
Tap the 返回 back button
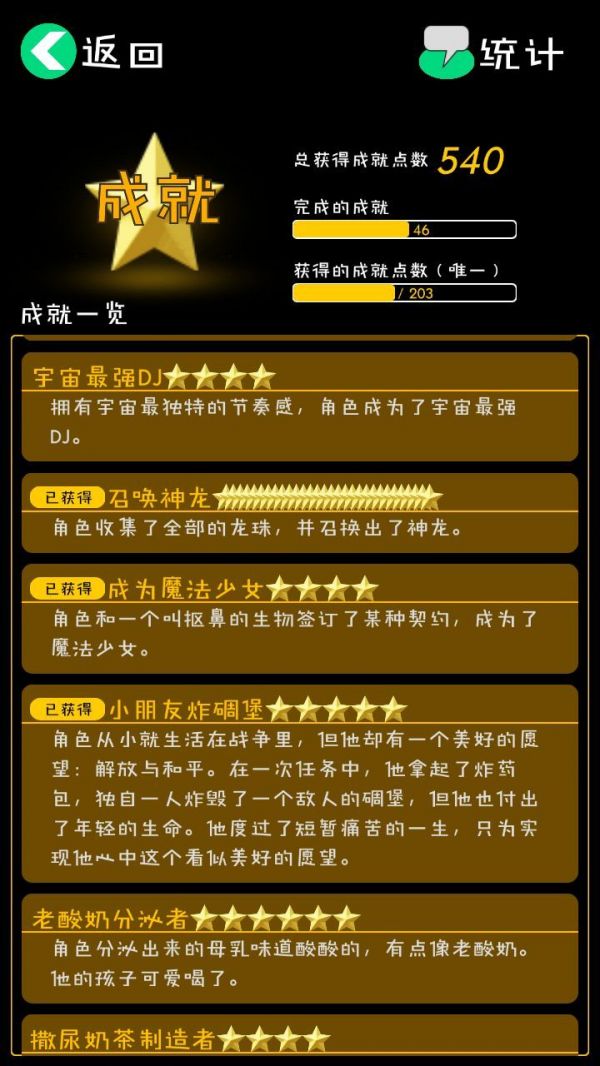(90, 52)
